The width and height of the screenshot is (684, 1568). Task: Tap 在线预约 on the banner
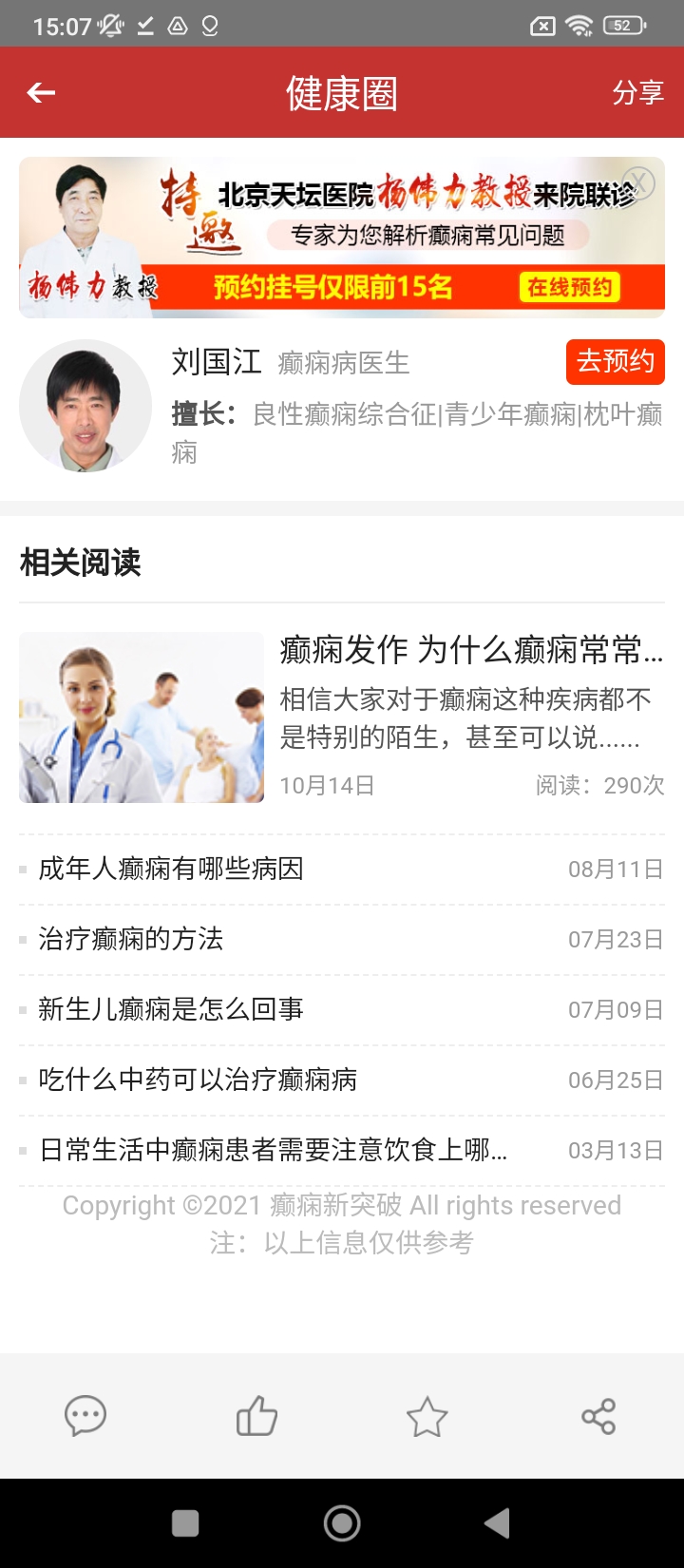pos(570,287)
